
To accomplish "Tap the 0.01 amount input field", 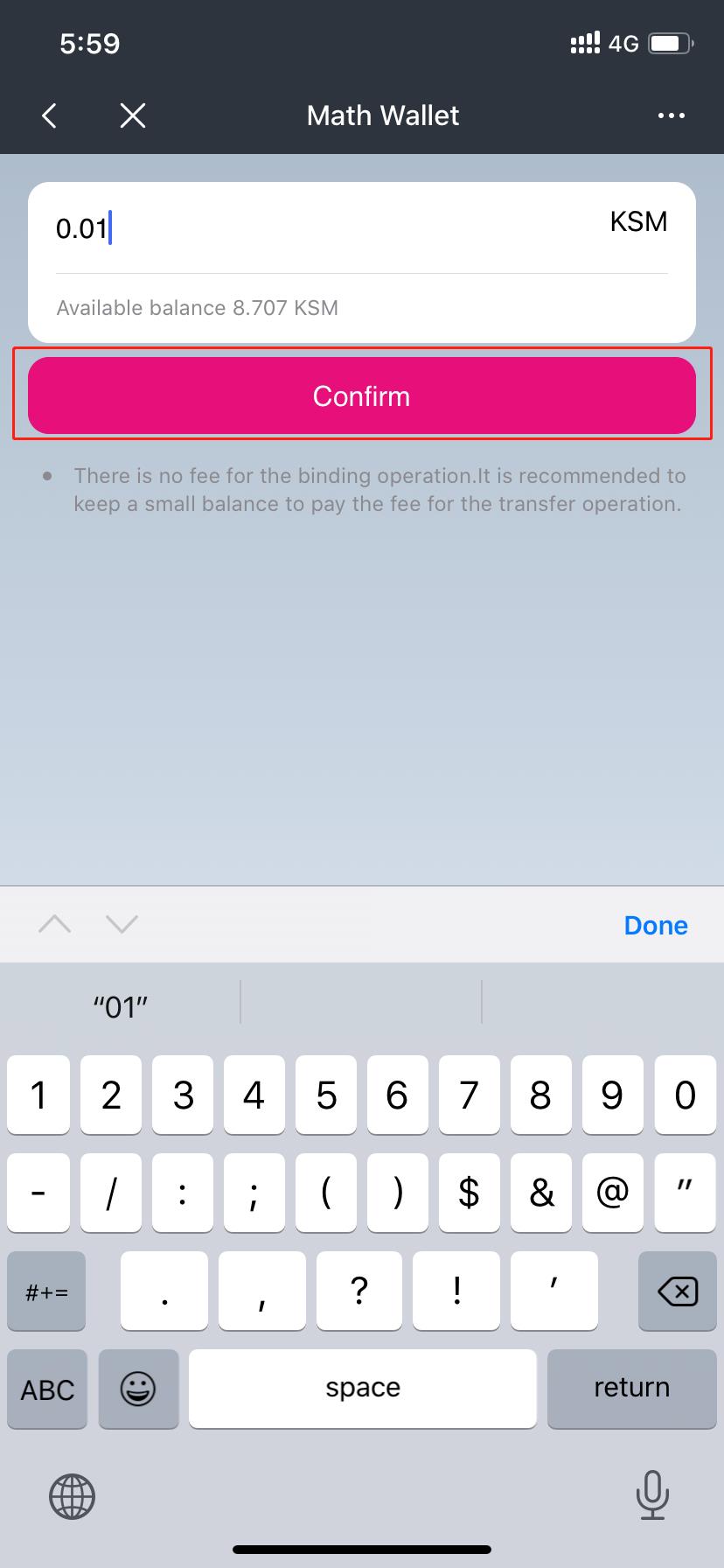I will click(x=262, y=229).
